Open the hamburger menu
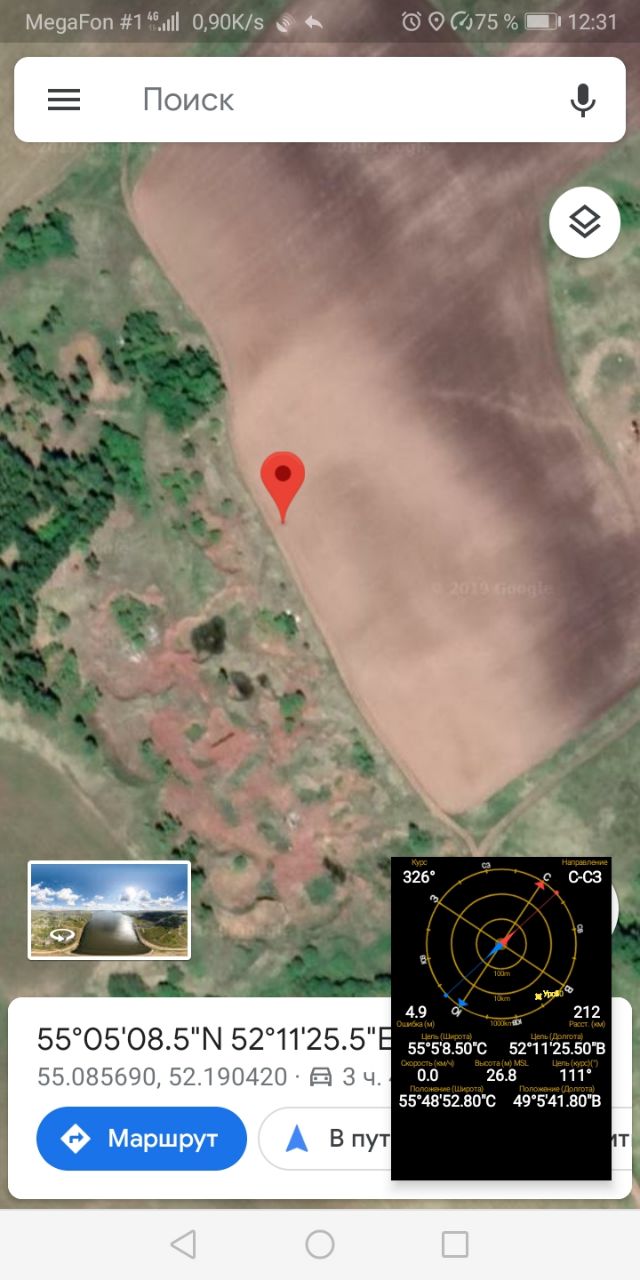The width and height of the screenshot is (640, 1280). [64, 99]
